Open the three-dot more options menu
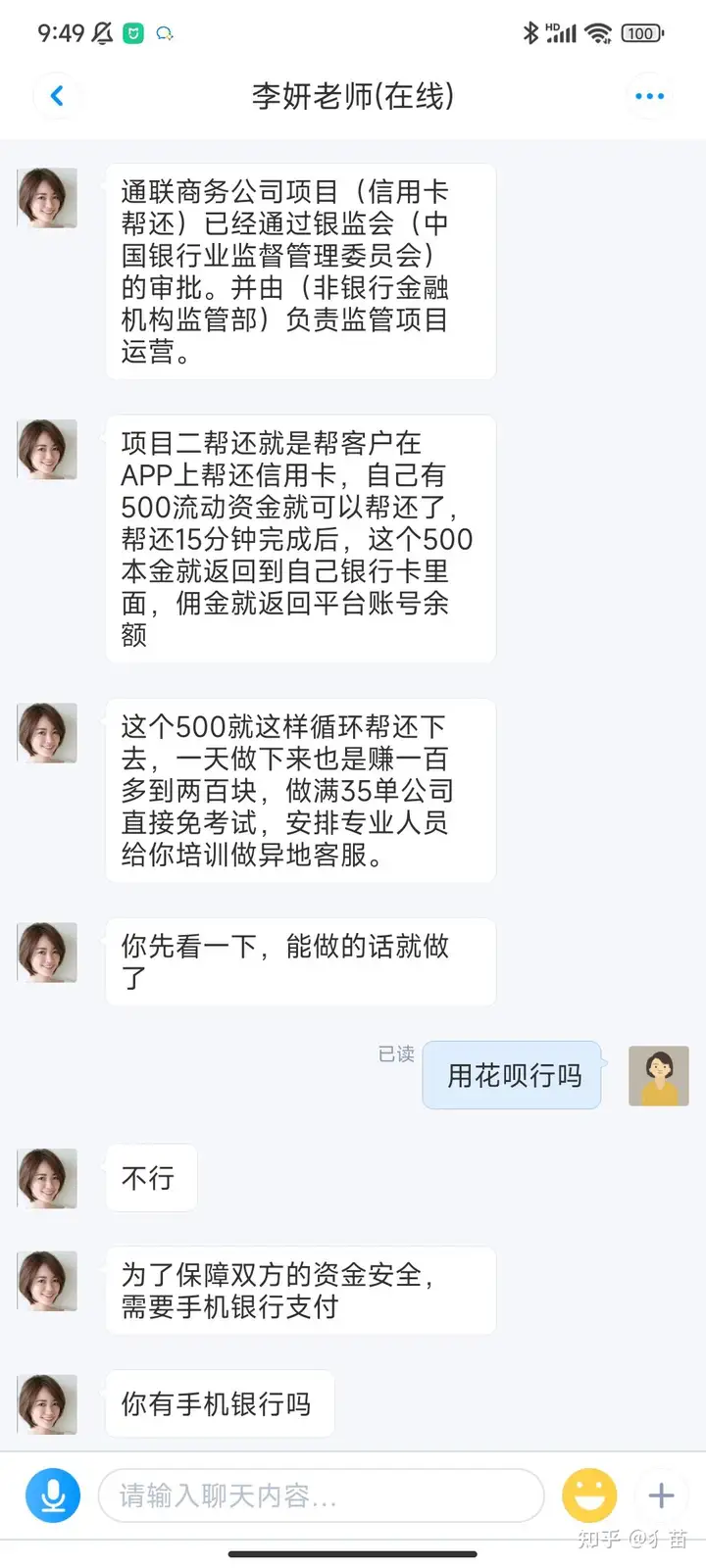706x1568 pixels. [649, 96]
